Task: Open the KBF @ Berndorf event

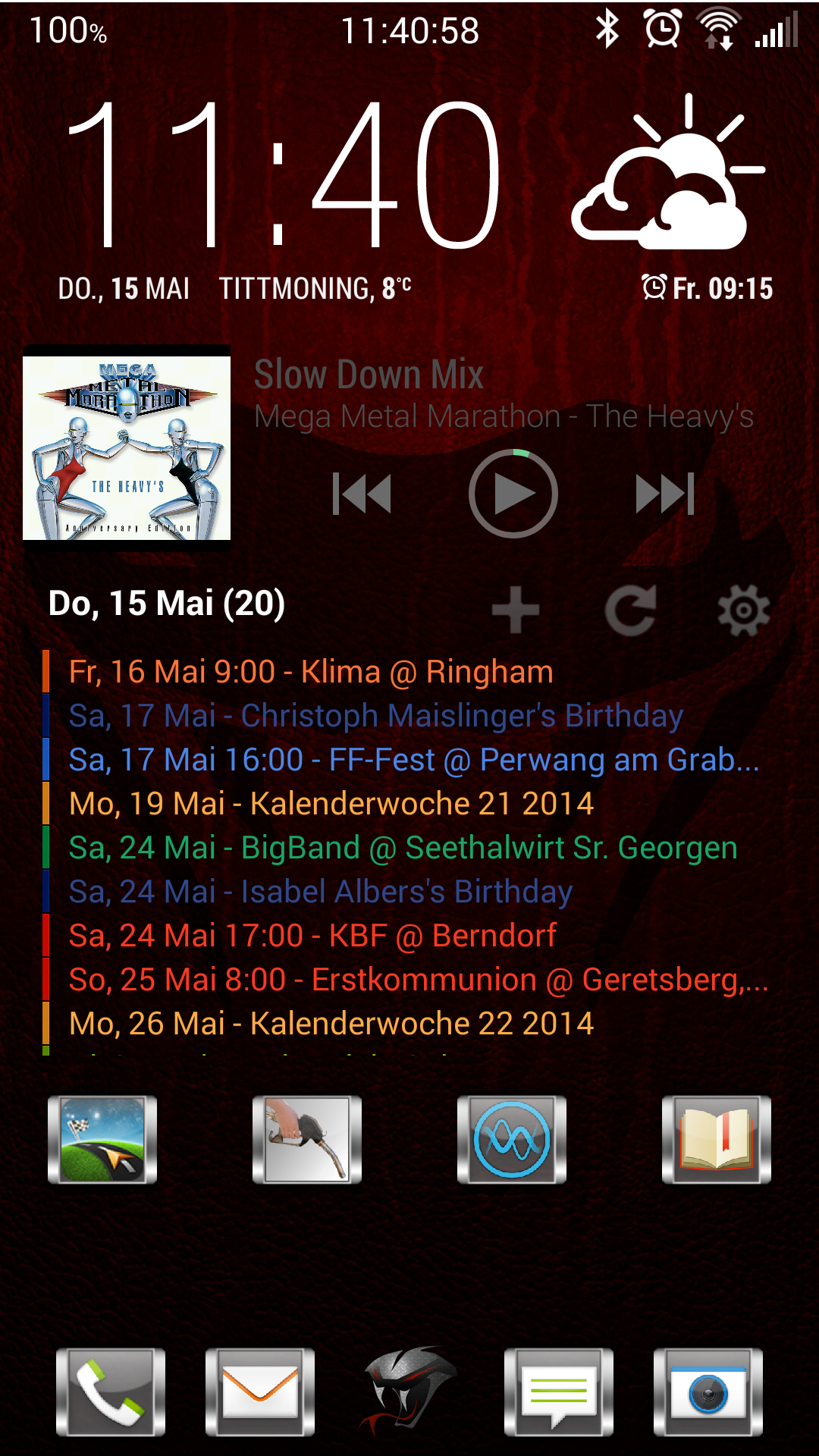Action: pos(312,936)
